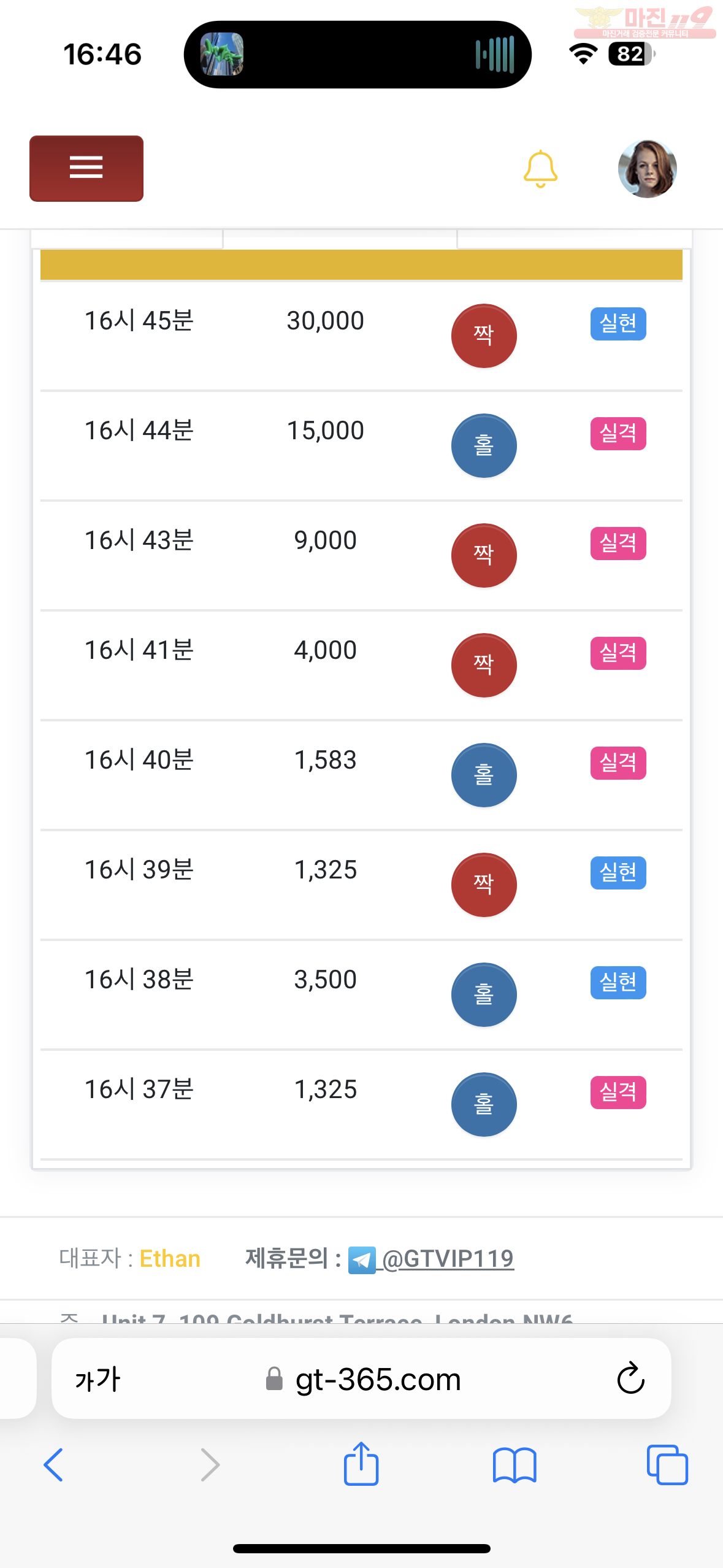Open the profile avatar
The height and width of the screenshot is (1568, 723).
647,169
